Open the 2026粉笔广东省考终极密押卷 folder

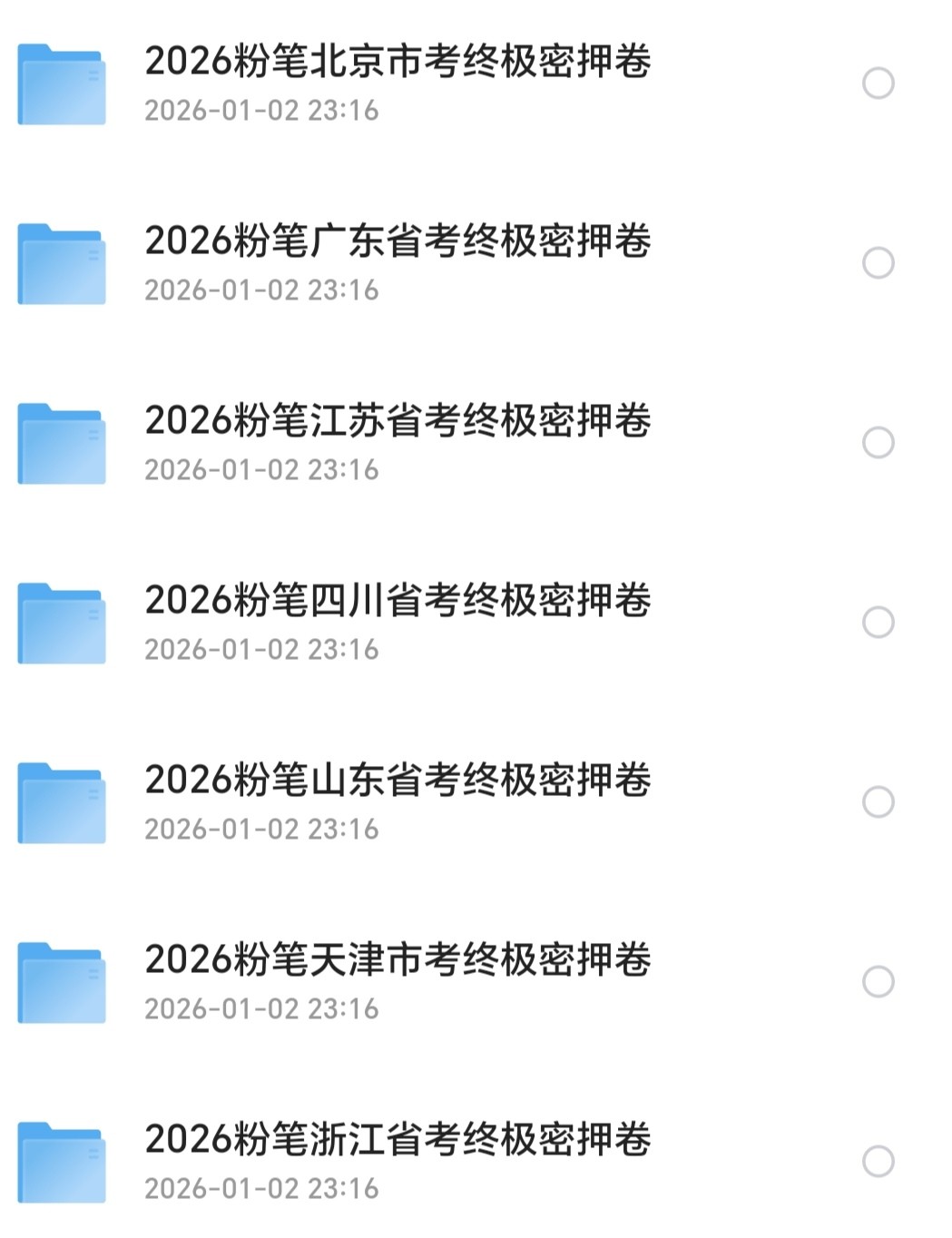point(397,242)
